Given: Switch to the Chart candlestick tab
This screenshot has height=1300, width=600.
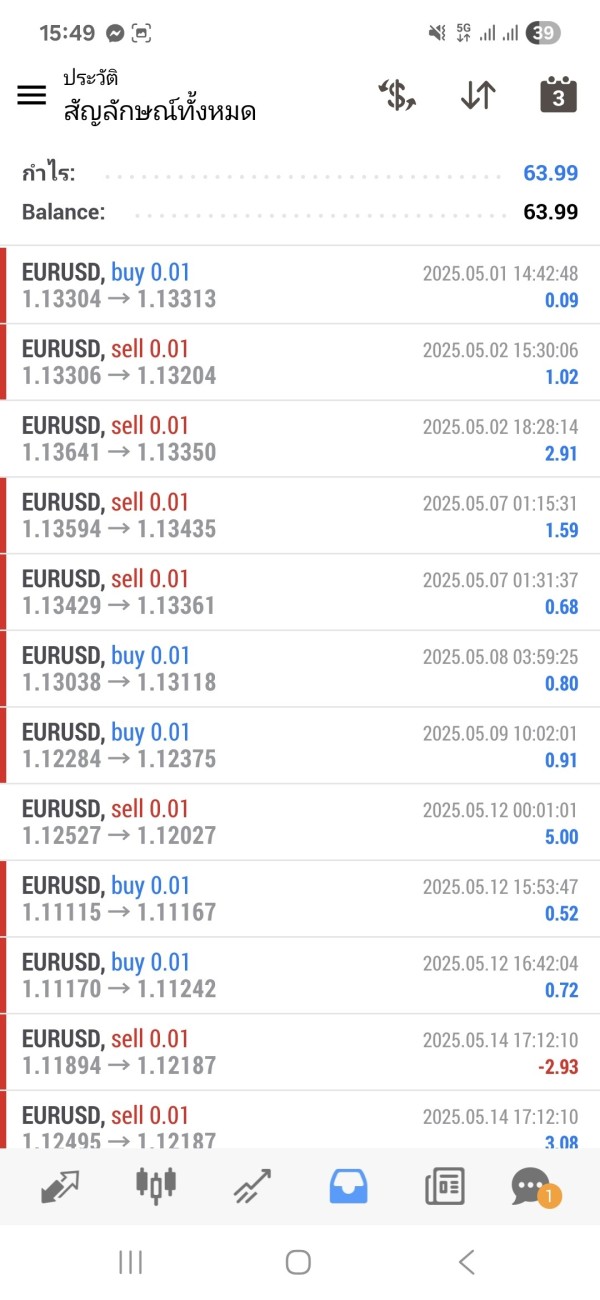Looking at the screenshot, I should (x=155, y=1186).
